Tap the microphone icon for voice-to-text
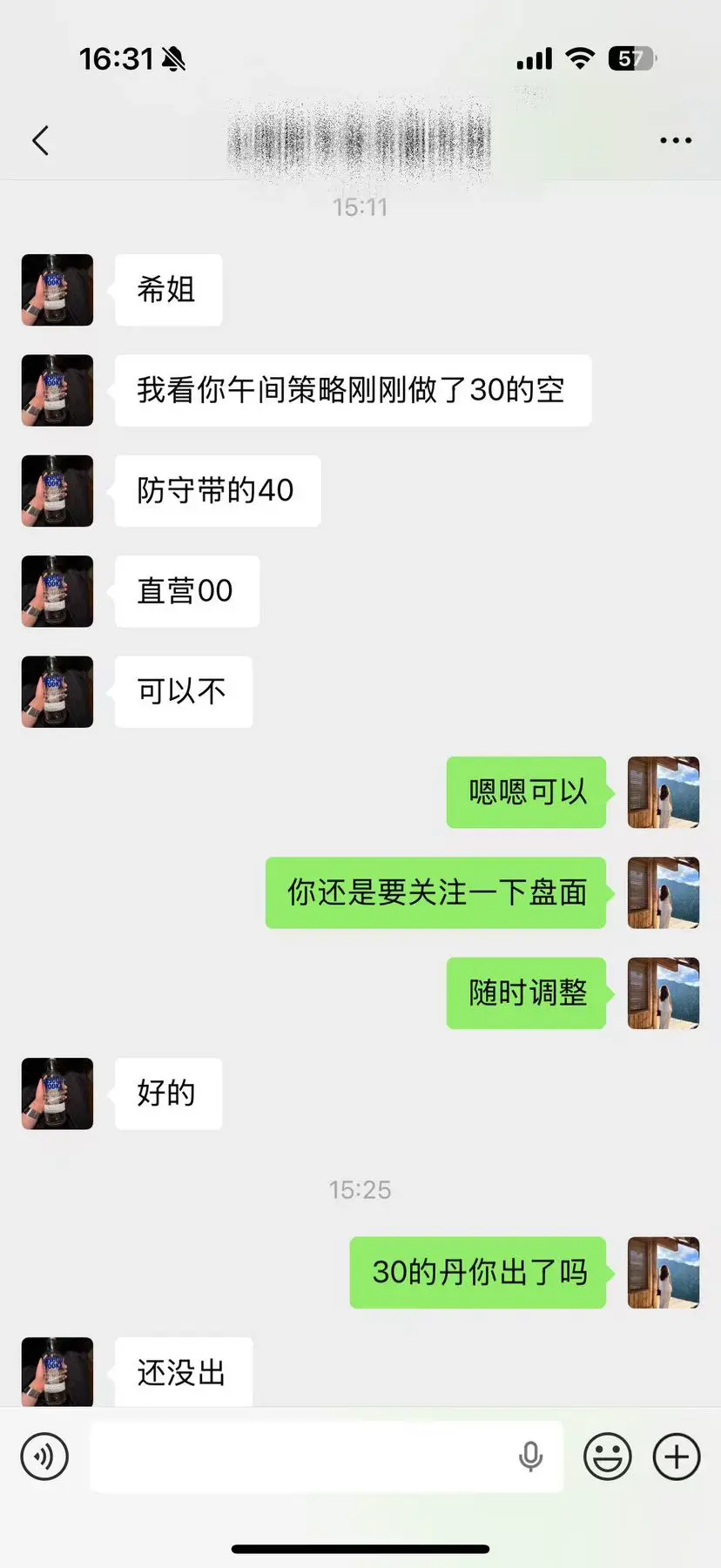The width and height of the screenshot is (721, 1568). pyautogui.click(x=531, y=1456)
